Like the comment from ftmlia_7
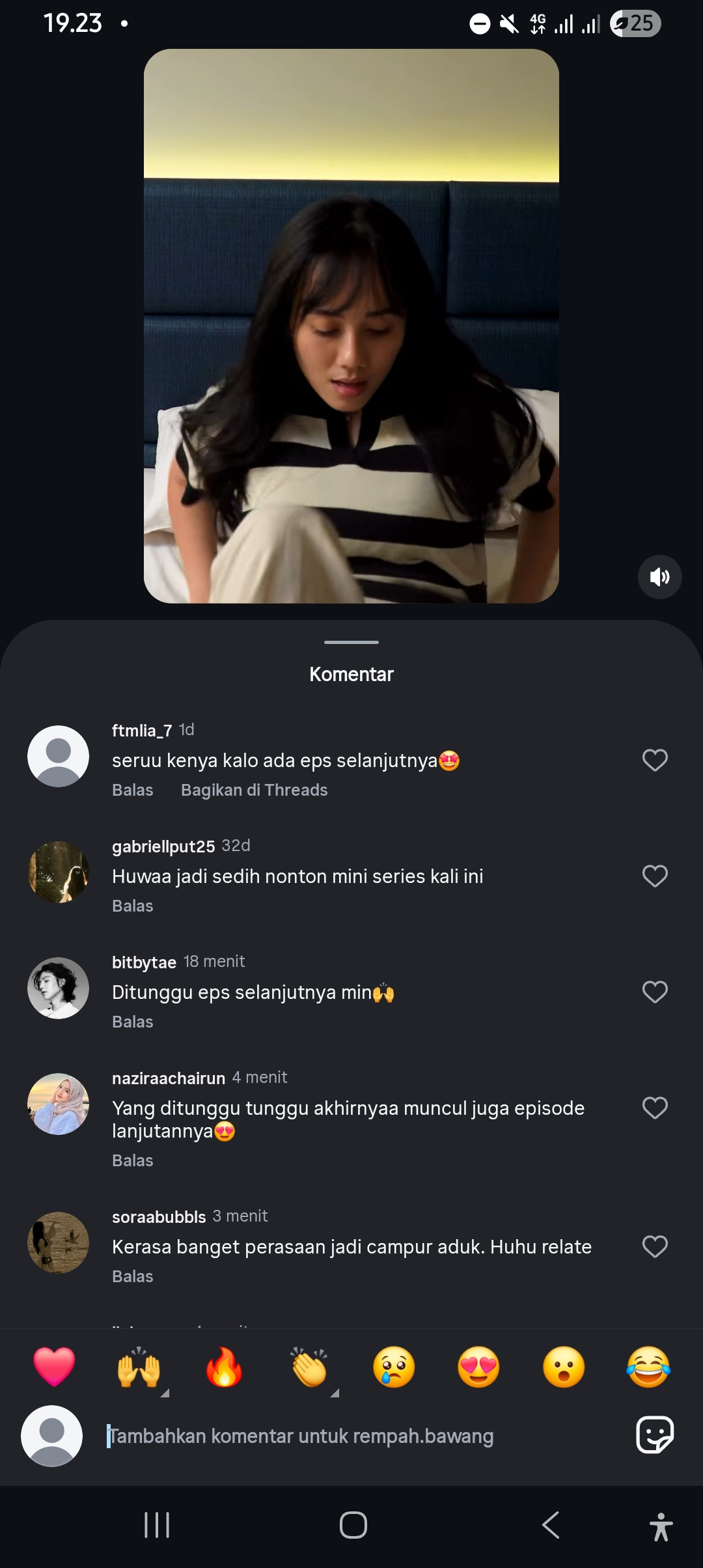 pos(655,760)
